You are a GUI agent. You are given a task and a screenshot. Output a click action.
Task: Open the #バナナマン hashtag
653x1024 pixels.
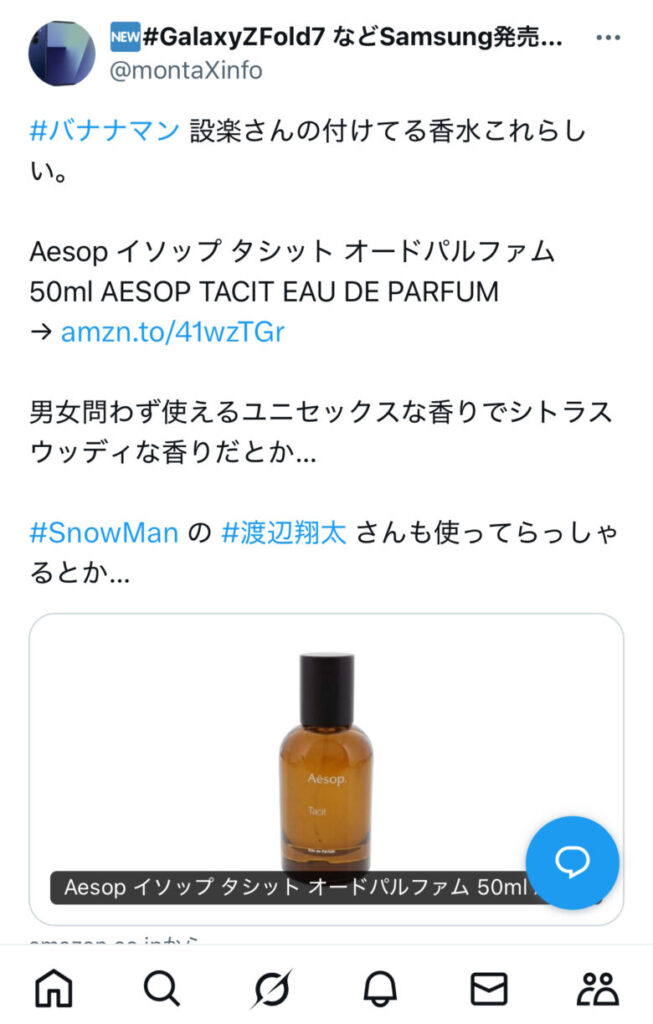(x=105, y=131)
